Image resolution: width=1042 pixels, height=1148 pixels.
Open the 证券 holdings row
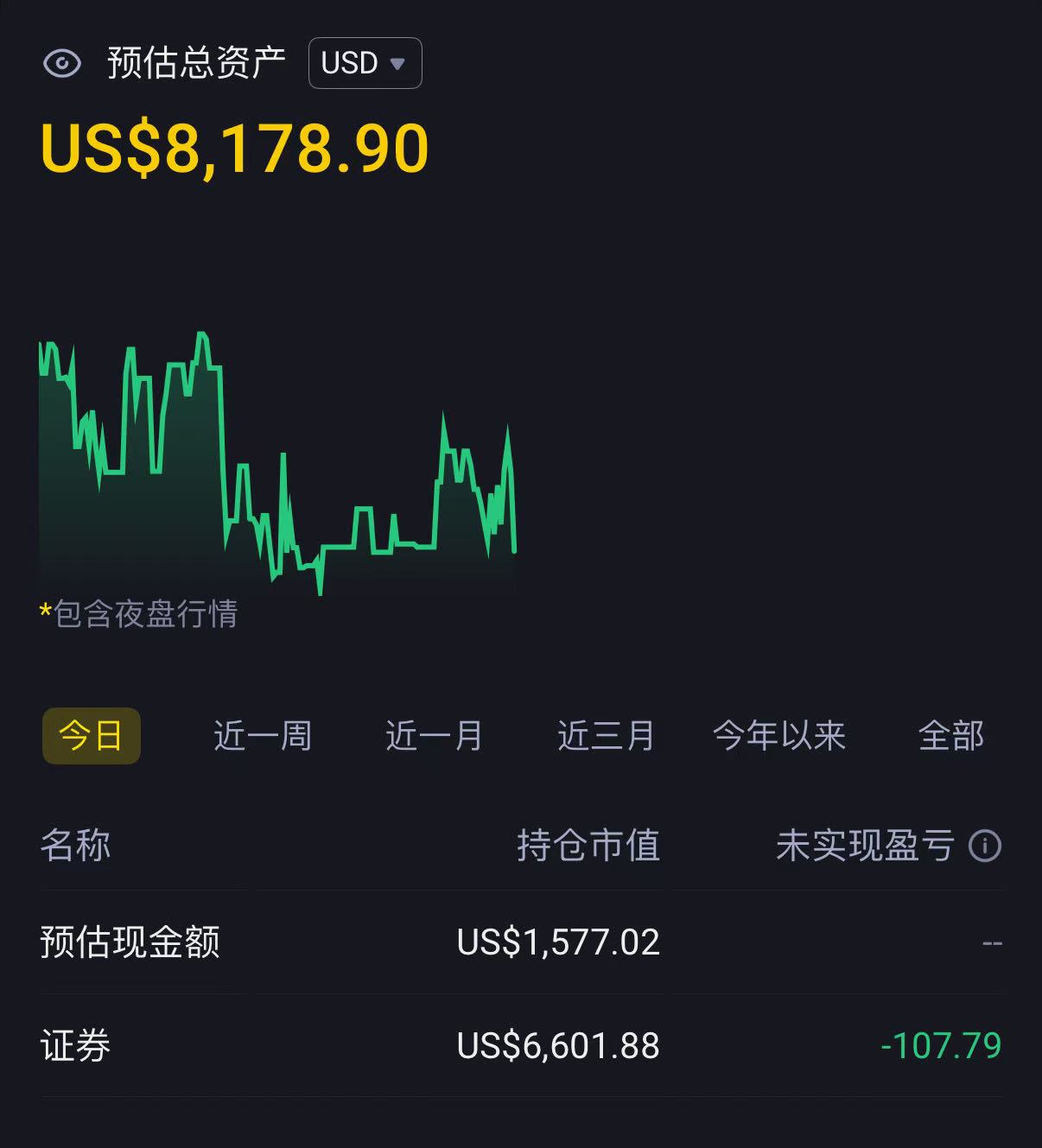point(521,1045)
